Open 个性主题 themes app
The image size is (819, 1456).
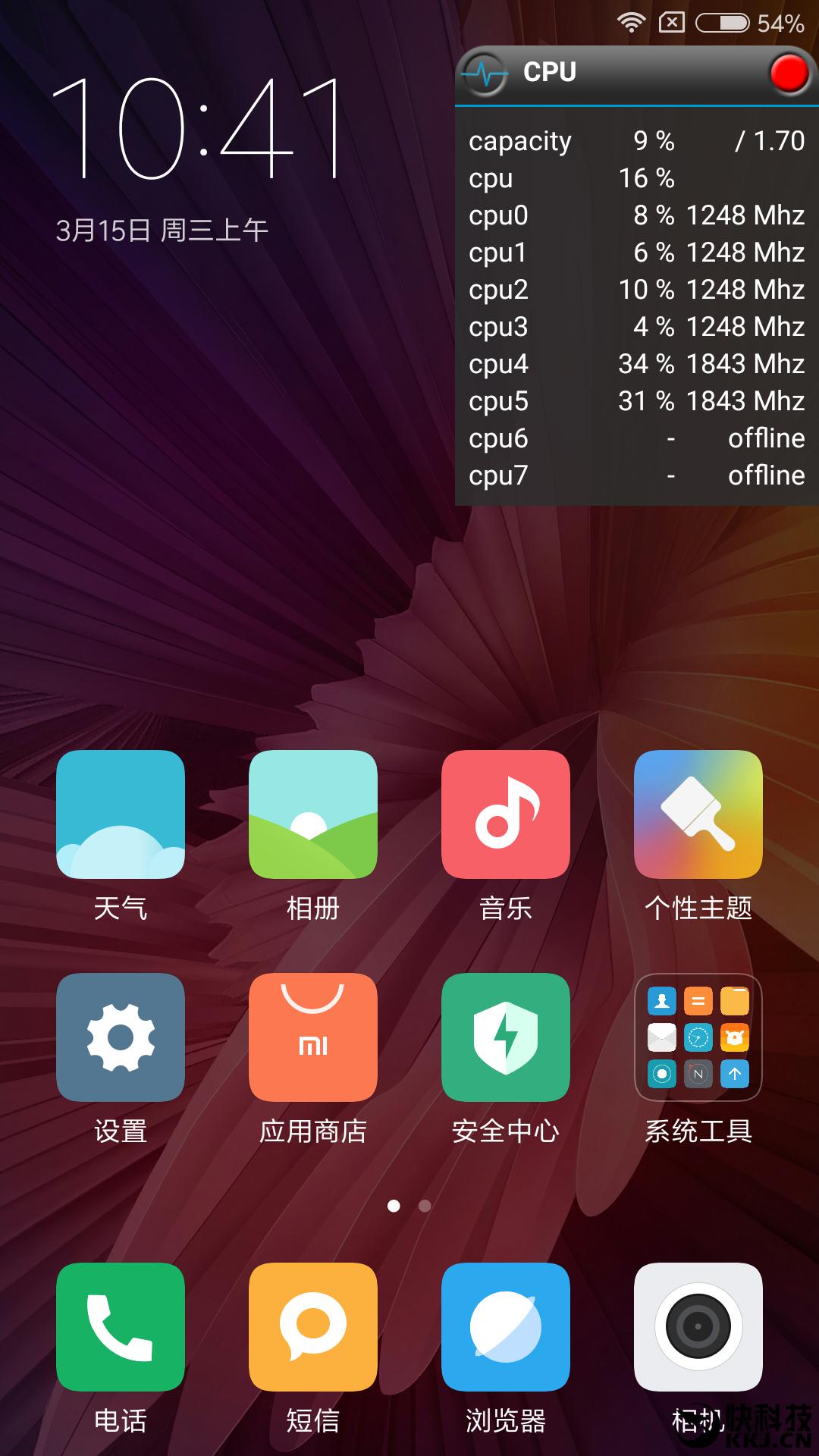[698, 814]
